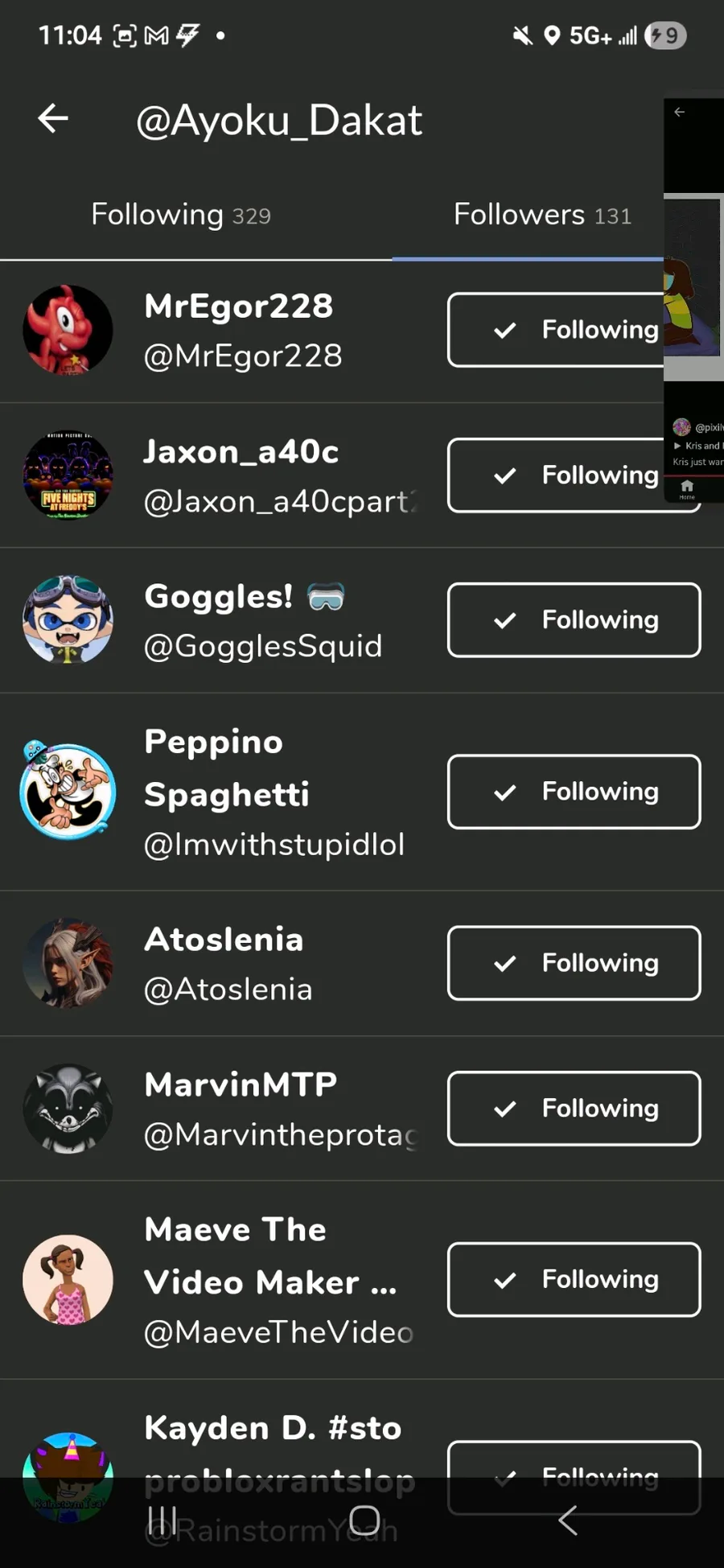Select the Followers tab
The height and width of the screenshot is (1568, 724).
click(542, 215)
